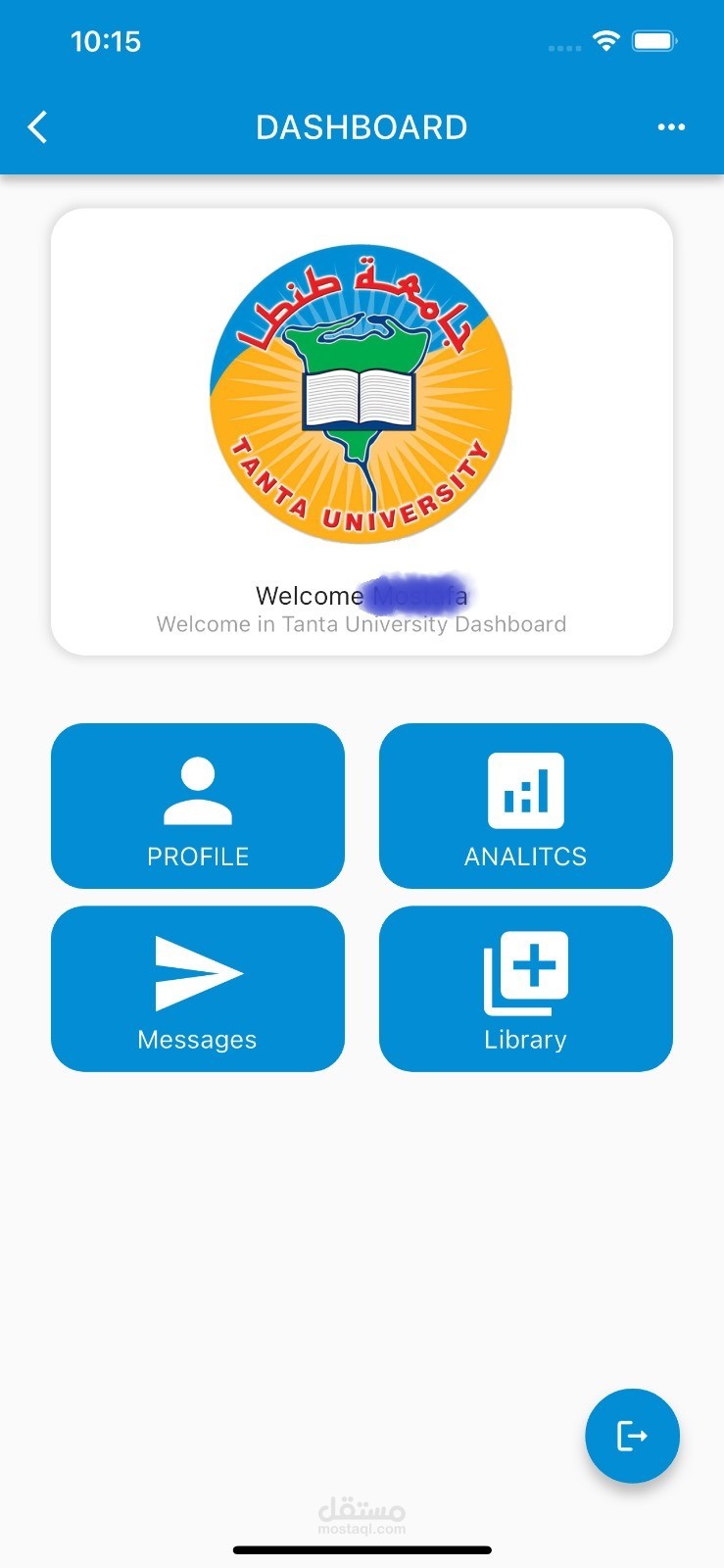Open the ANALITCS tile
This screenshot has height=1568, width=724.
pos(526,807)
